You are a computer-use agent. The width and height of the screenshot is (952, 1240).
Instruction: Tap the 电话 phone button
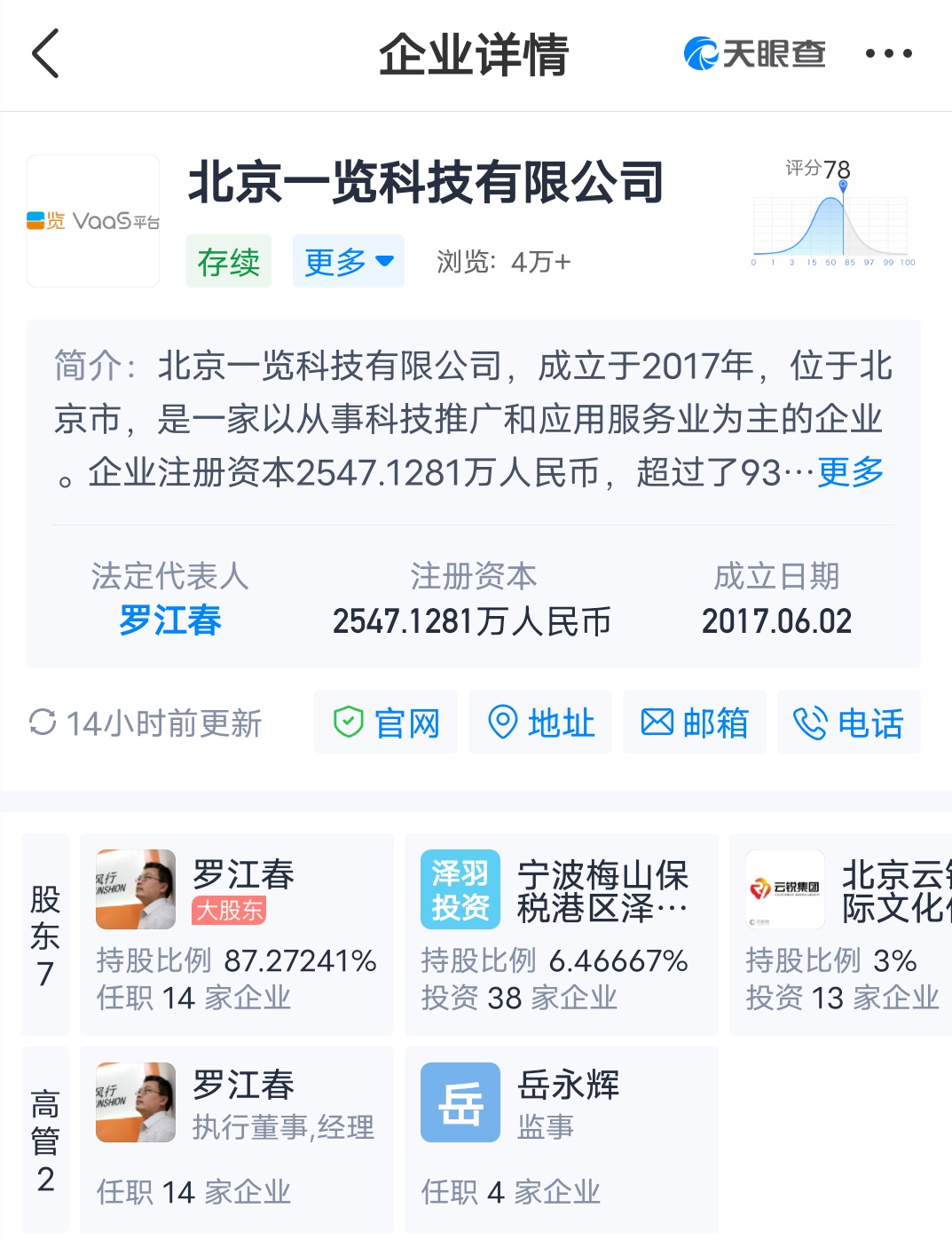tap(849, 723)
